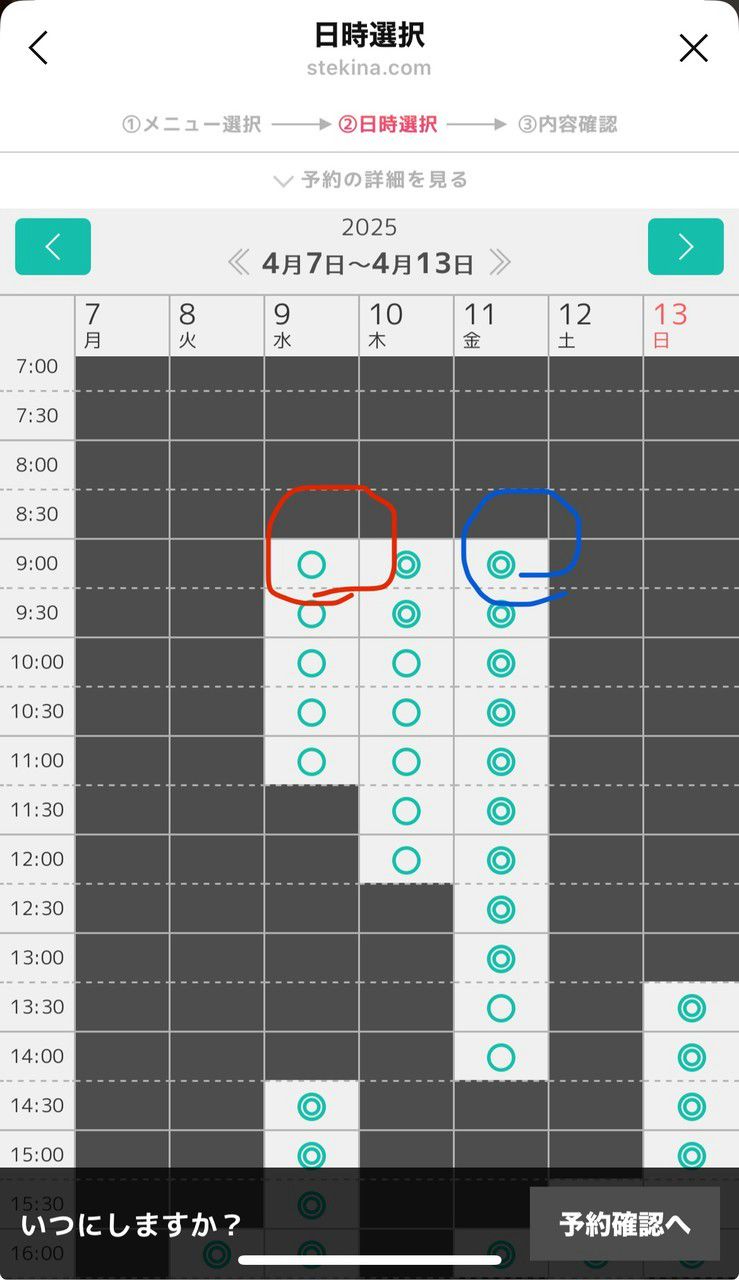Choose Friday 11th at 10:00 slot
This screenshot has width=739, height=1280.
(x=500, y=662)
